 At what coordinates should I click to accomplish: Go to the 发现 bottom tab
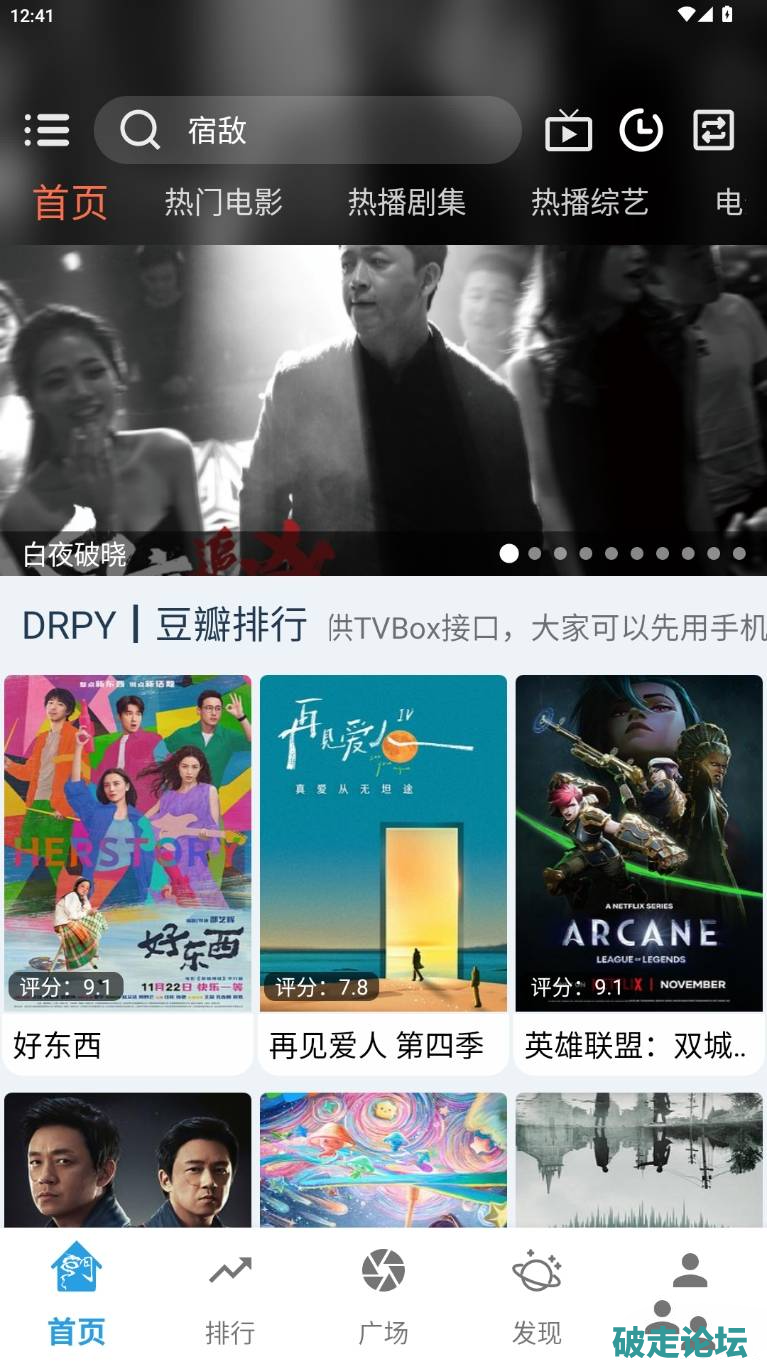537,1296
